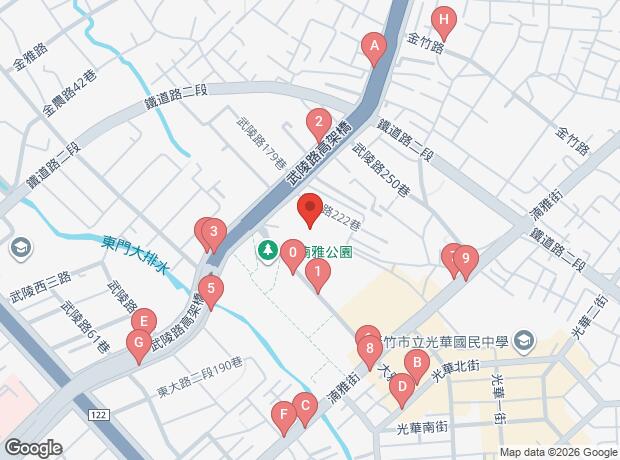
Task: Select map marker A
Action: [373, 45]
